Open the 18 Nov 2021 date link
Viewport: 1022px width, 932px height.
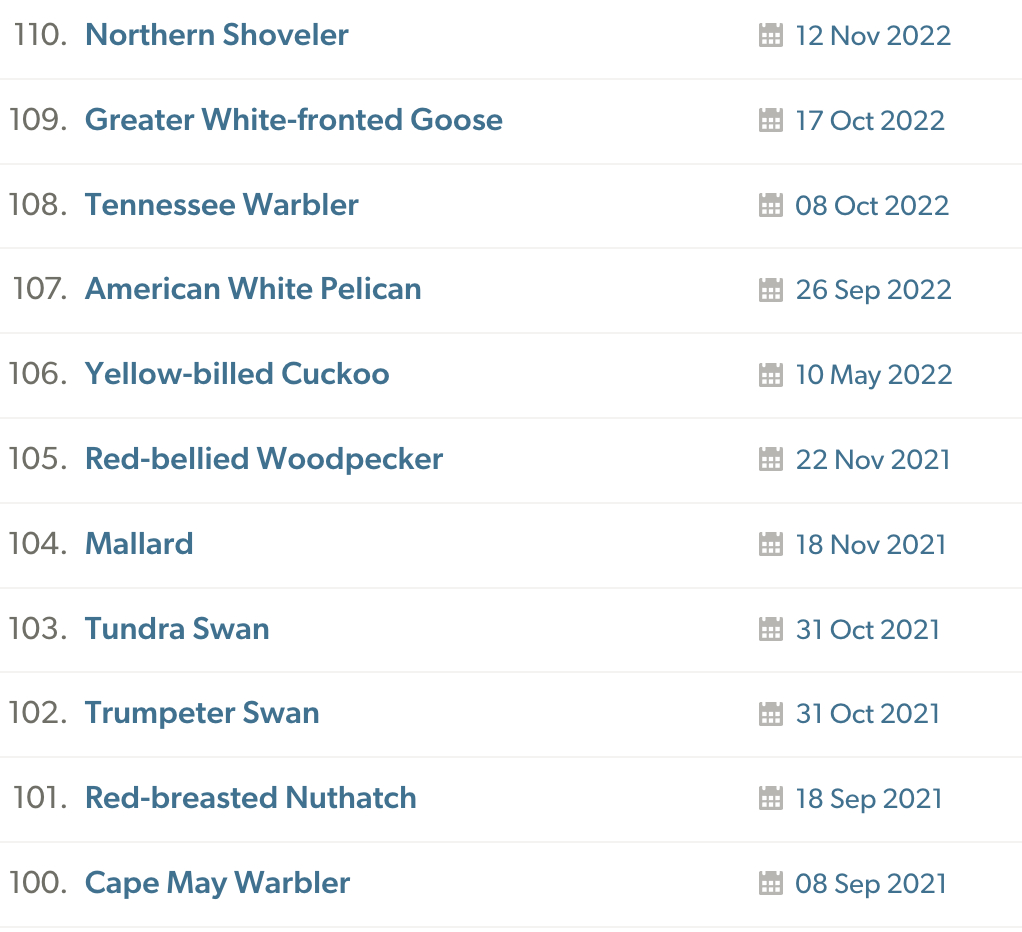point(870,545)
